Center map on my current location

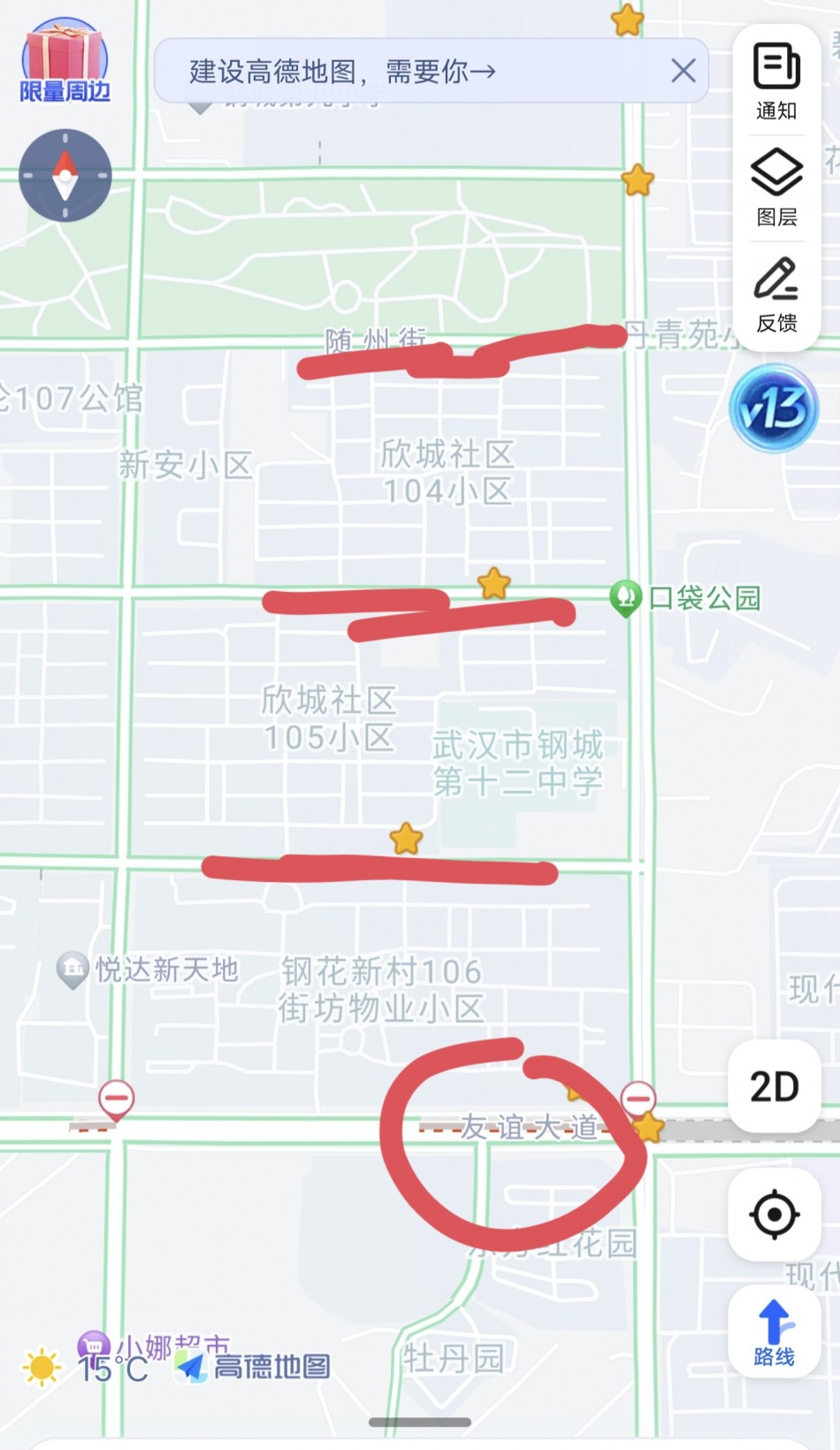(x=775, y=1215)
